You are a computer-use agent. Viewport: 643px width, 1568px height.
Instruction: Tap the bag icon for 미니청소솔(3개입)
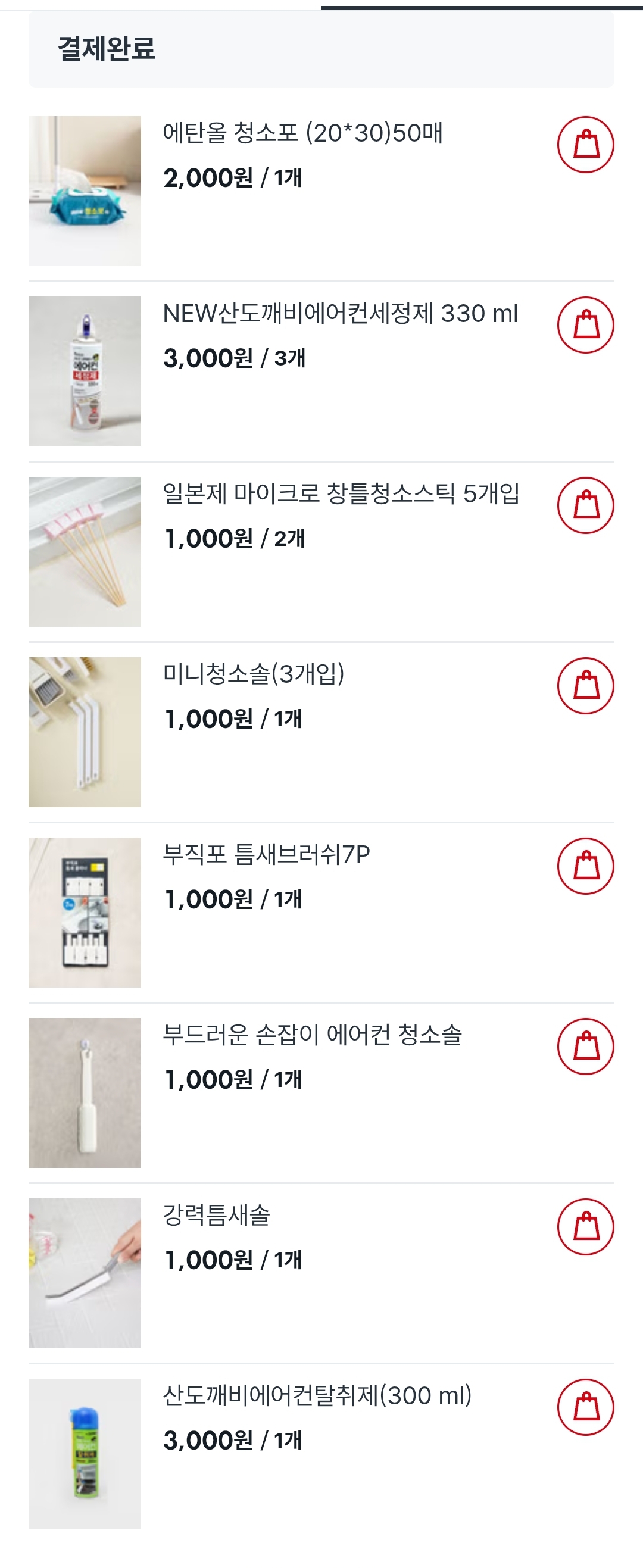[585, 685]
